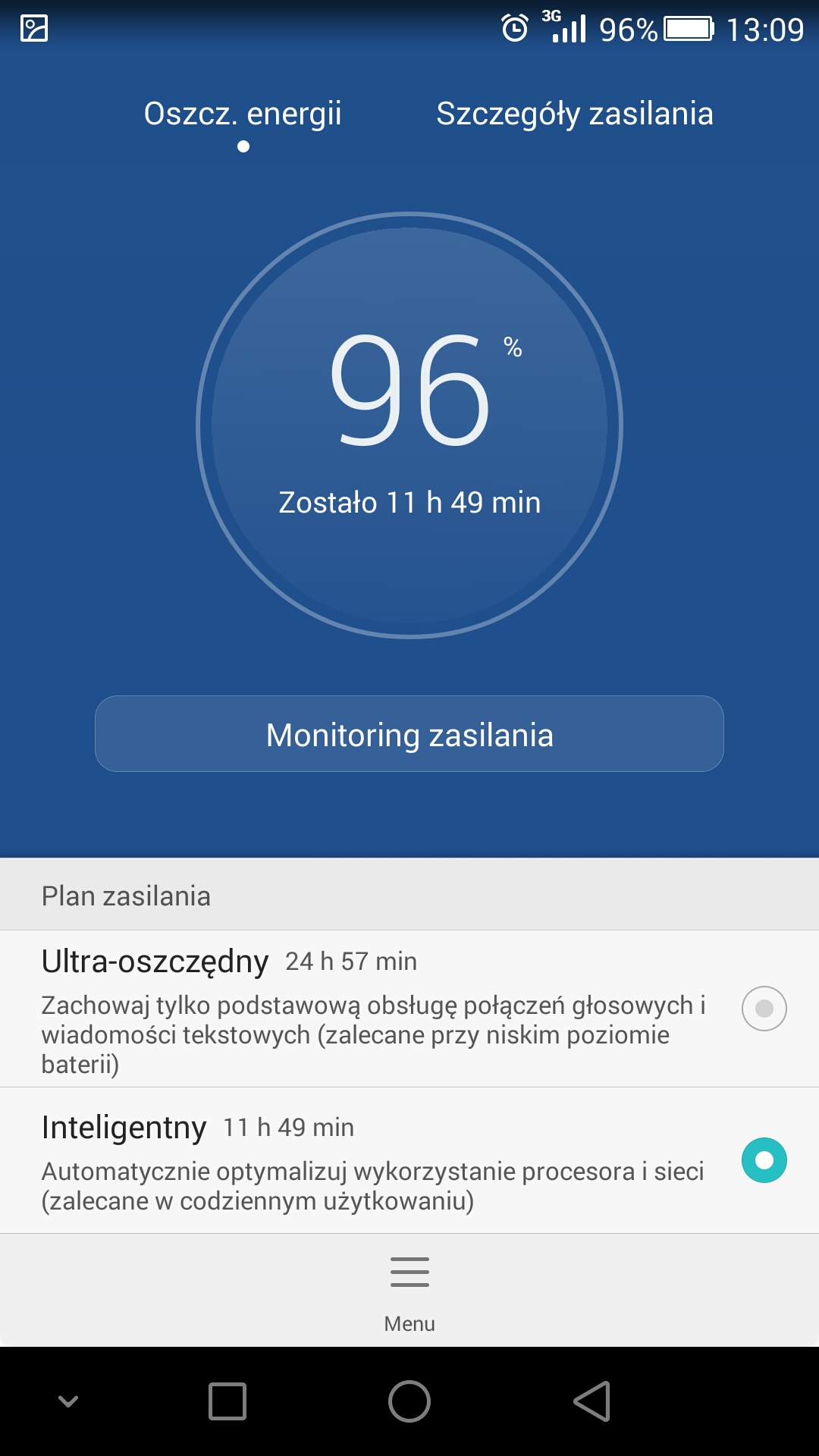819x1456 pixels.
Task: Tap the battery percentage circle
Action: (x=409, y=425)
